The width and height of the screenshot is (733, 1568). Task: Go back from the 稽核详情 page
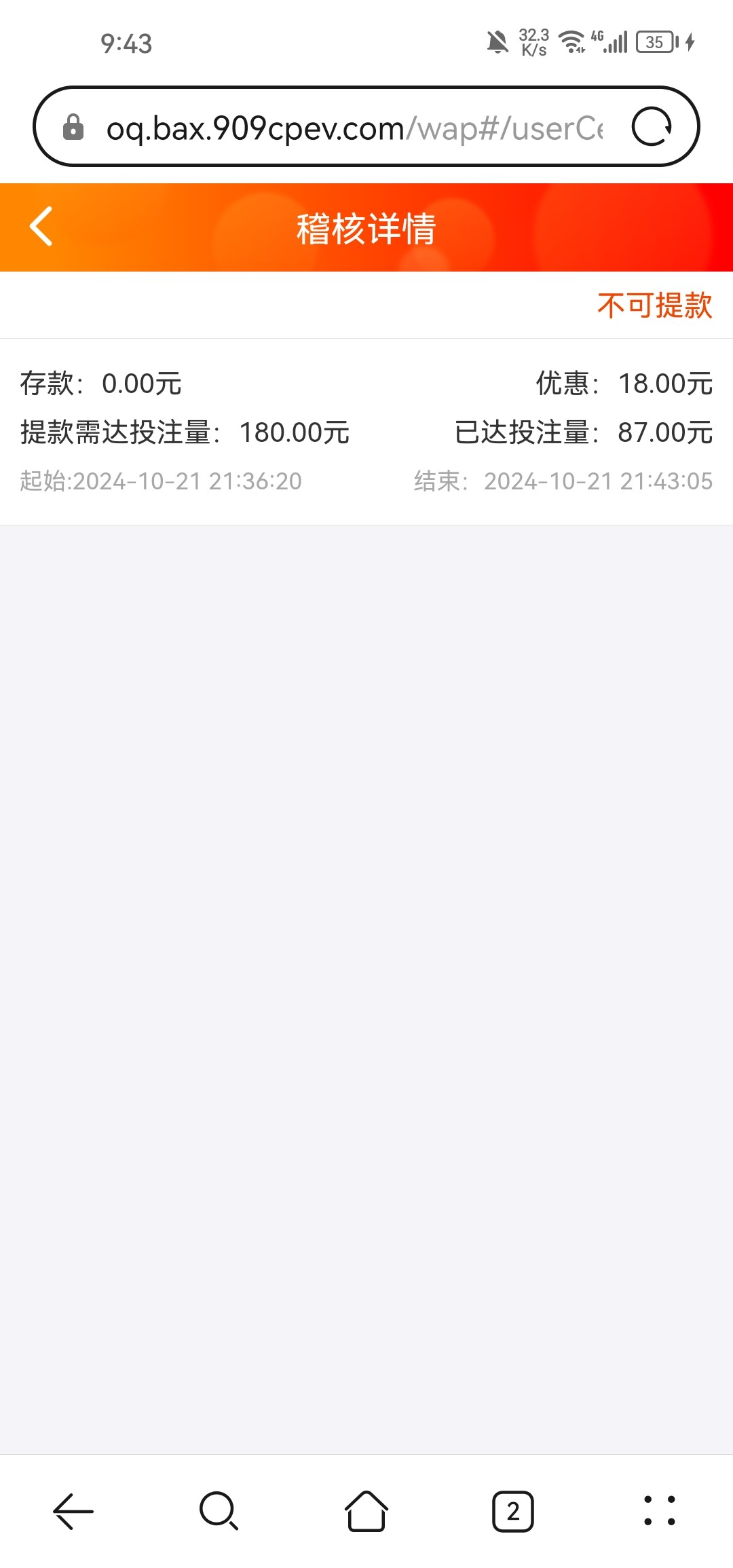click(41, 227)
